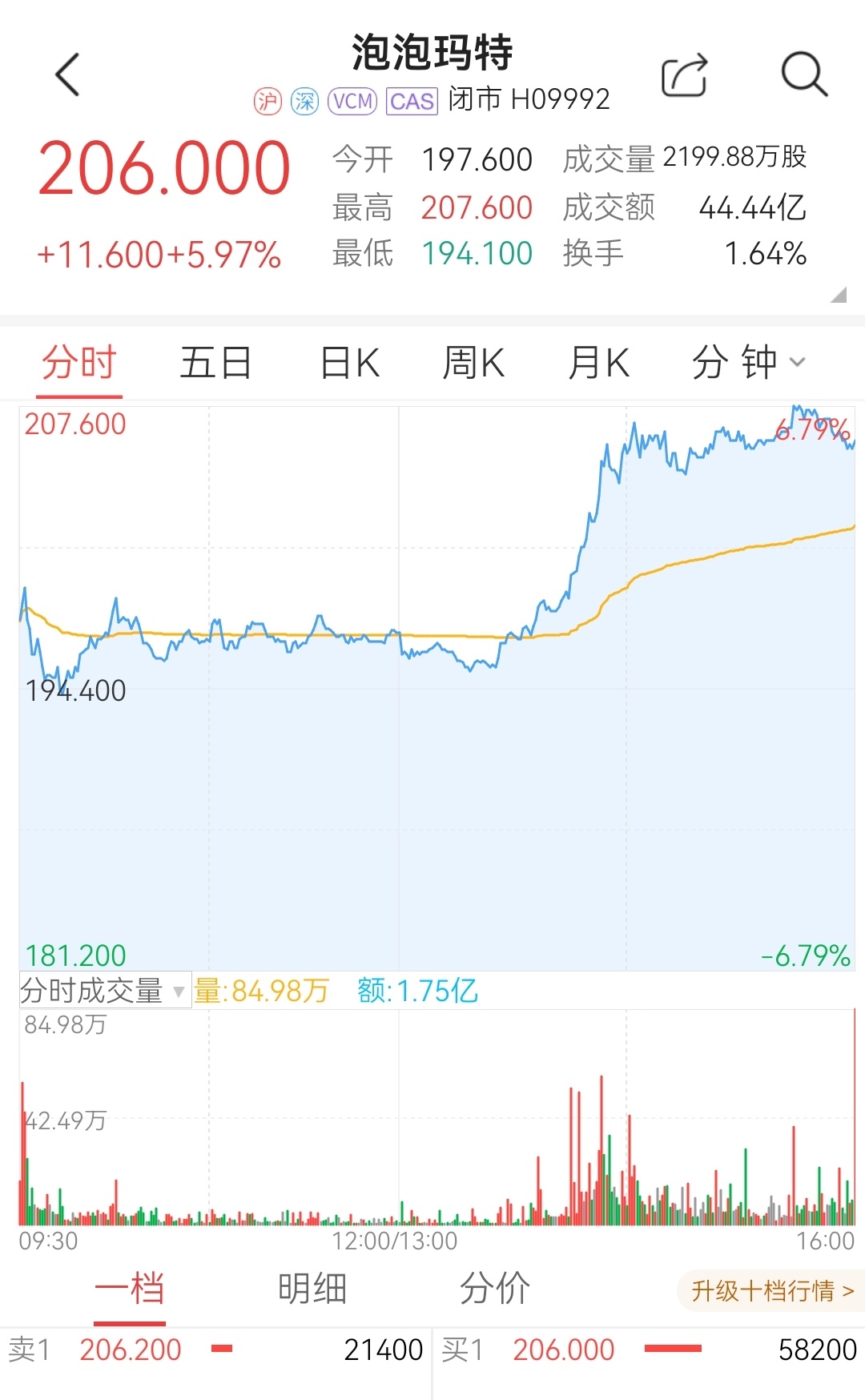The width and height of the screenshot is (865, 1400).
Task: Go back using the top-left arrow
Action: [x=68, y=75]
